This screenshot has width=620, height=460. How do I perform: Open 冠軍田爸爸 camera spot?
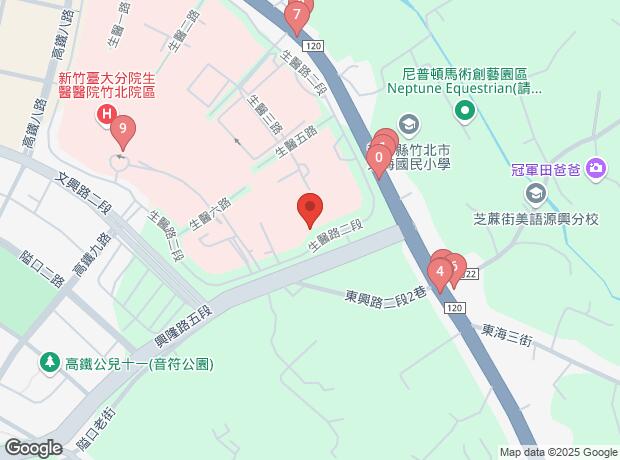pos(596,167)
